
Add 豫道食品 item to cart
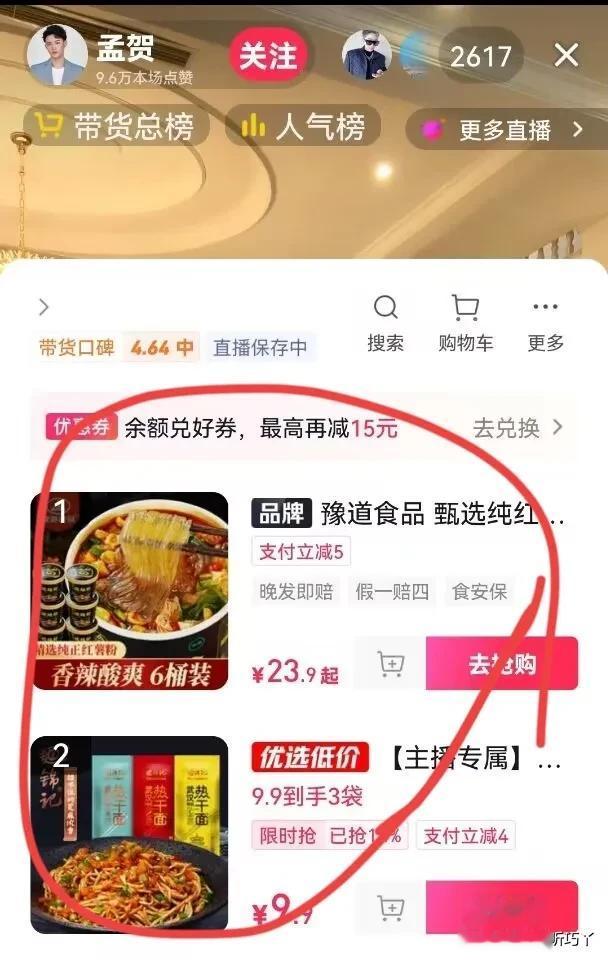(x=390, y=664)
